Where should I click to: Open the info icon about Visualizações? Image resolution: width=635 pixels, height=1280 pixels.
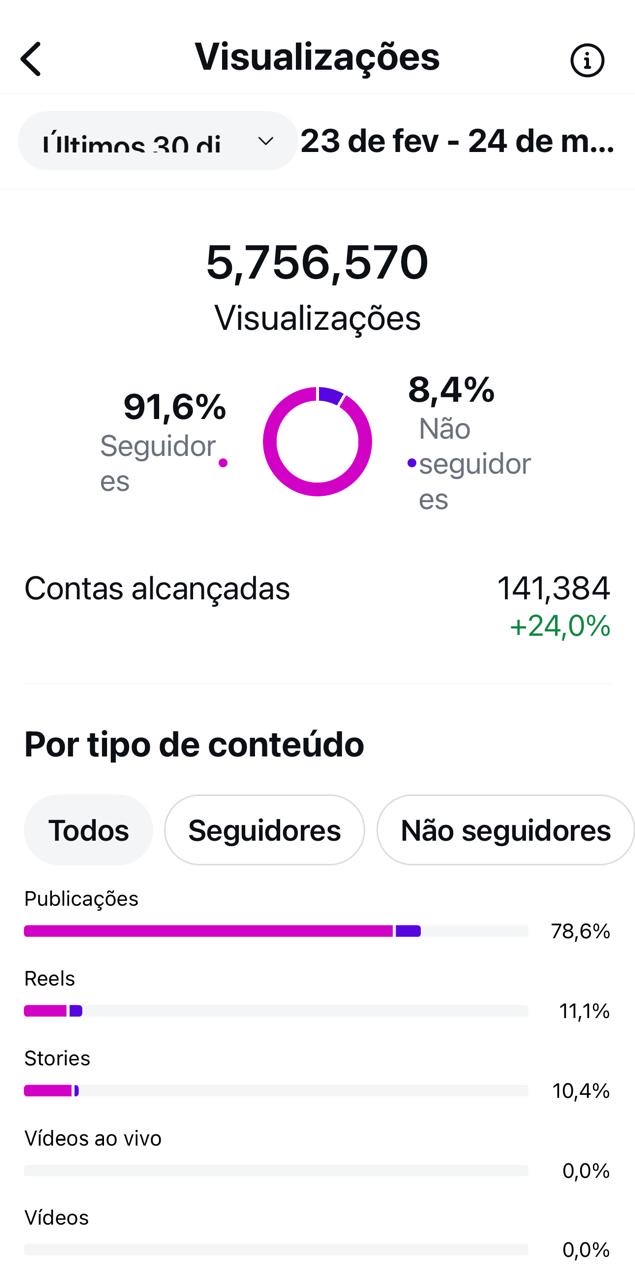[x=587, y=60]
